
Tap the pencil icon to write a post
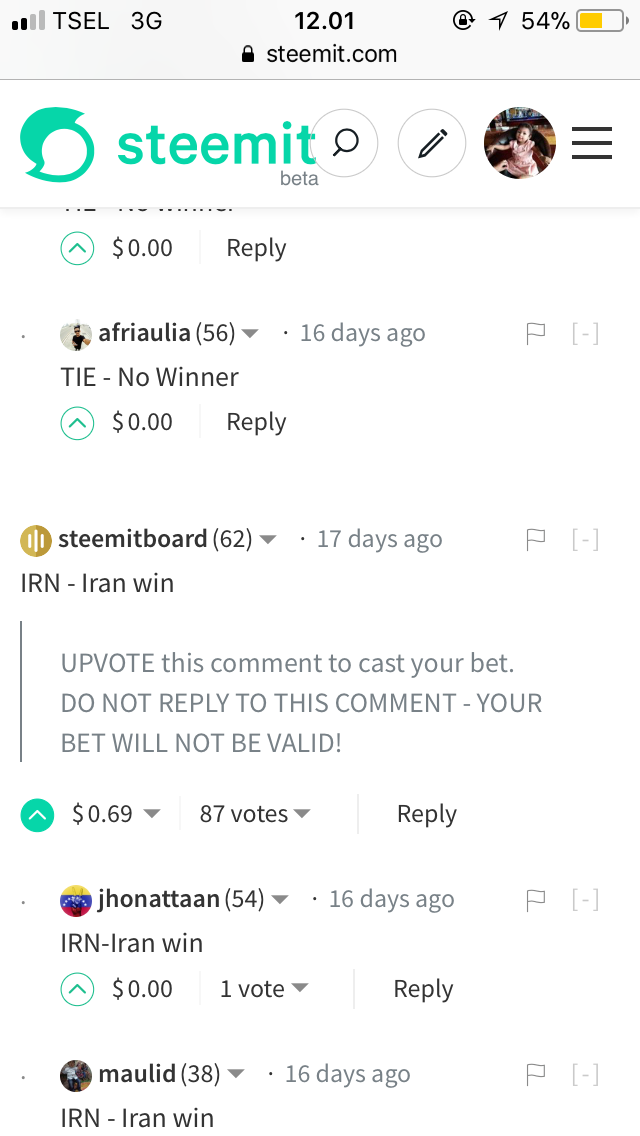point(432,143)
